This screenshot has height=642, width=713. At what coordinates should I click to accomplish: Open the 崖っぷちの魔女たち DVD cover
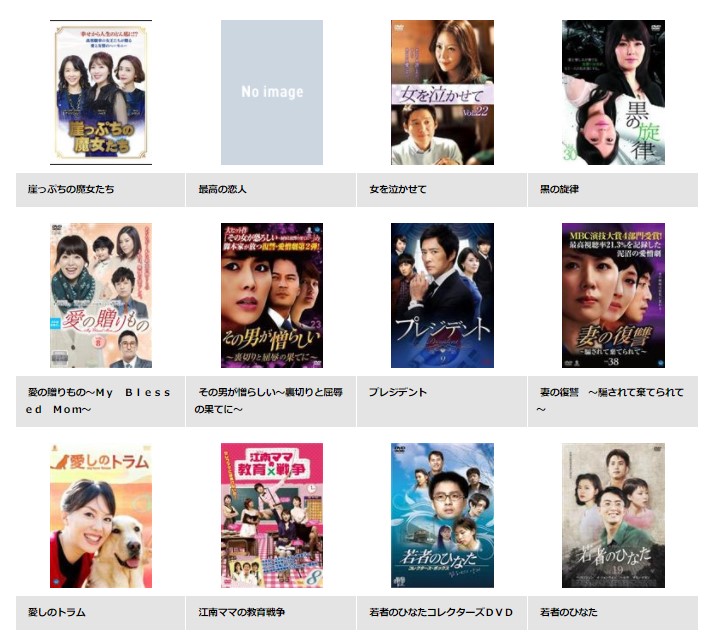point(101,92)
